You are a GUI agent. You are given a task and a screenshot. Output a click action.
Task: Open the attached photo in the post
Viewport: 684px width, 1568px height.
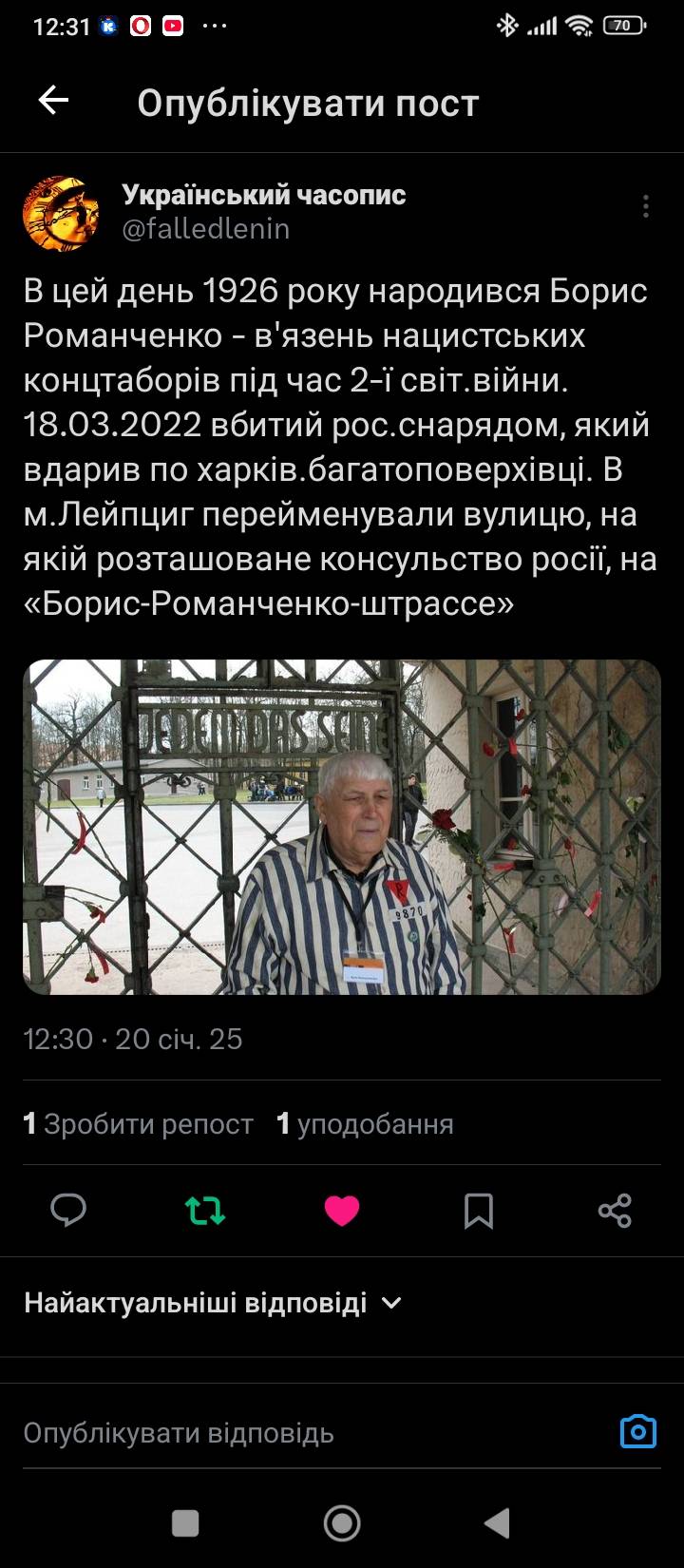tap(342, 827)
